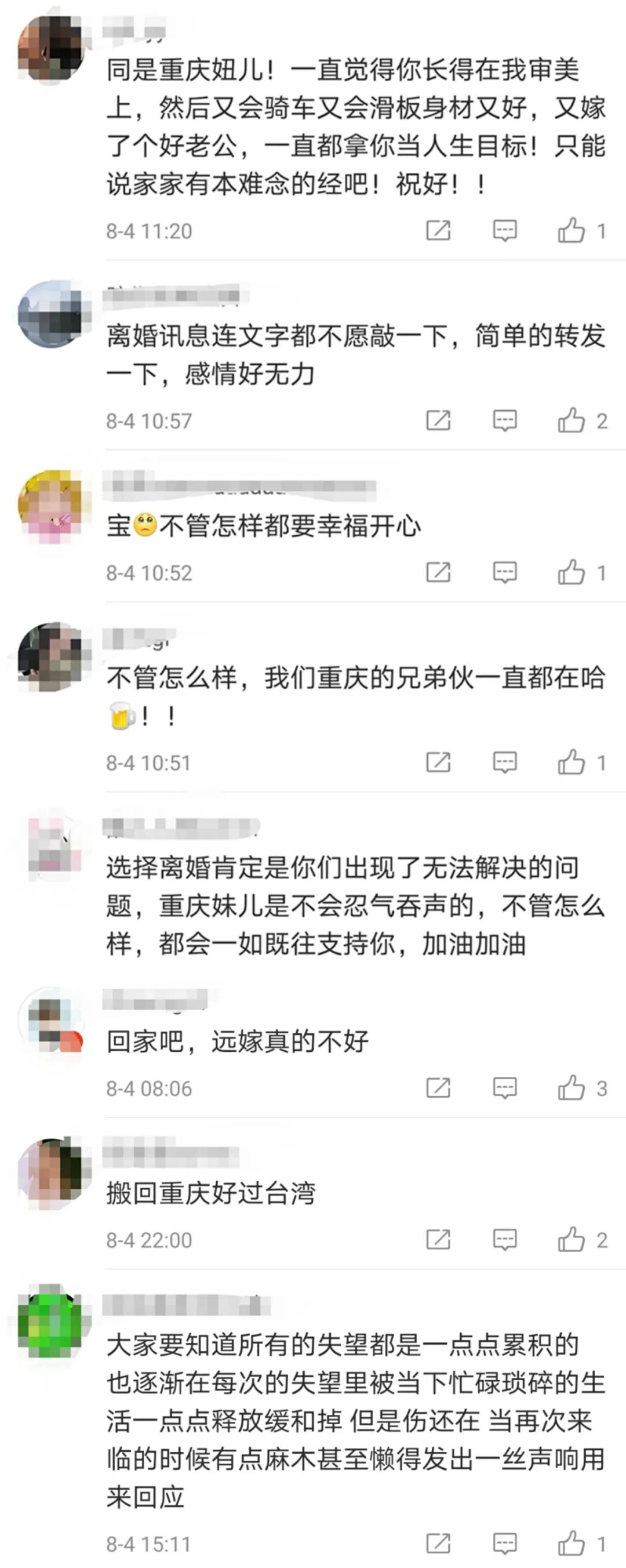The image size is (626, 1568).
Task: Reply to the 8-4 10:52 comment
Action: coord(504,573)
